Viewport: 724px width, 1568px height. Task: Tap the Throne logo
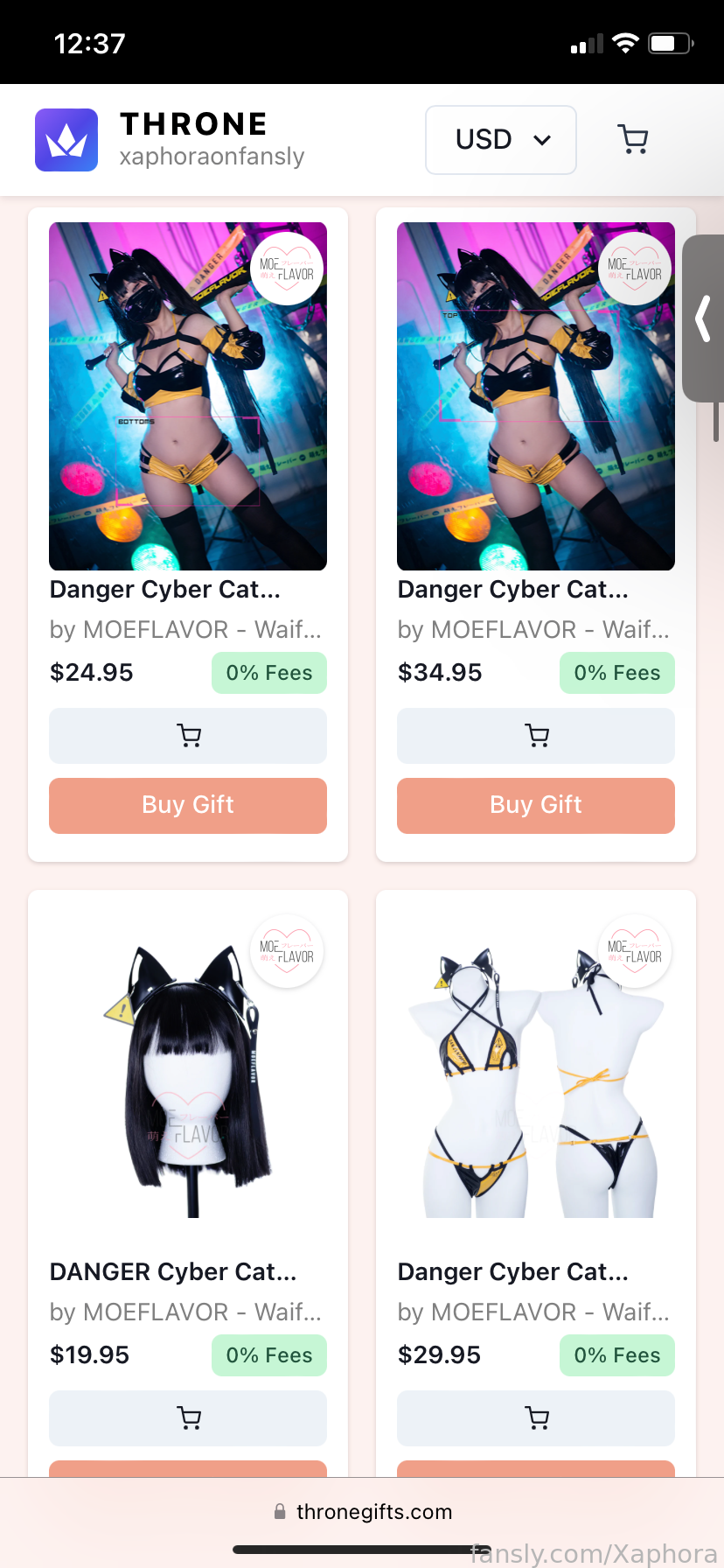66,140
